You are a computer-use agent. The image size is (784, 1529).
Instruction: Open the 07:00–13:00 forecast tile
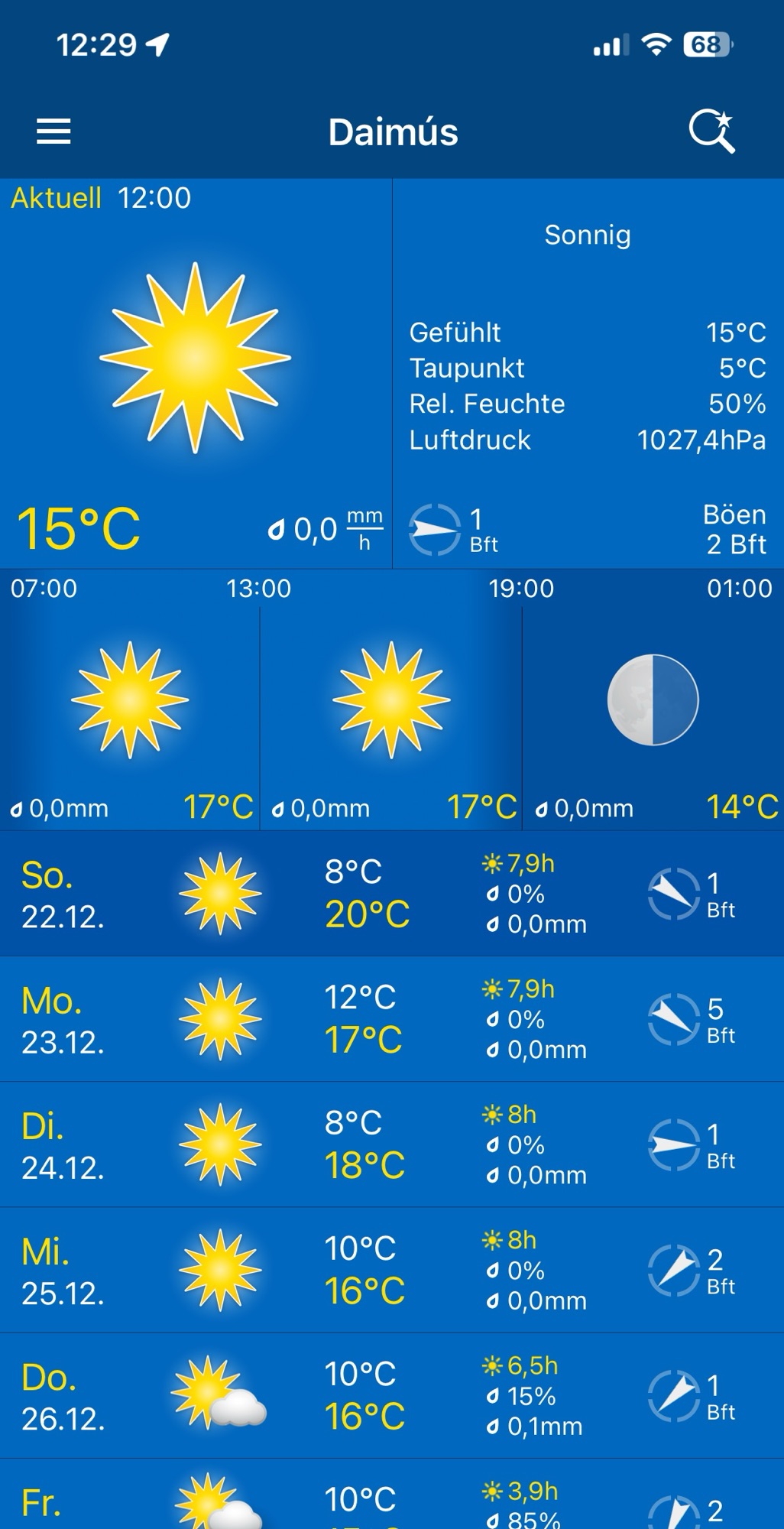[130, 700]
